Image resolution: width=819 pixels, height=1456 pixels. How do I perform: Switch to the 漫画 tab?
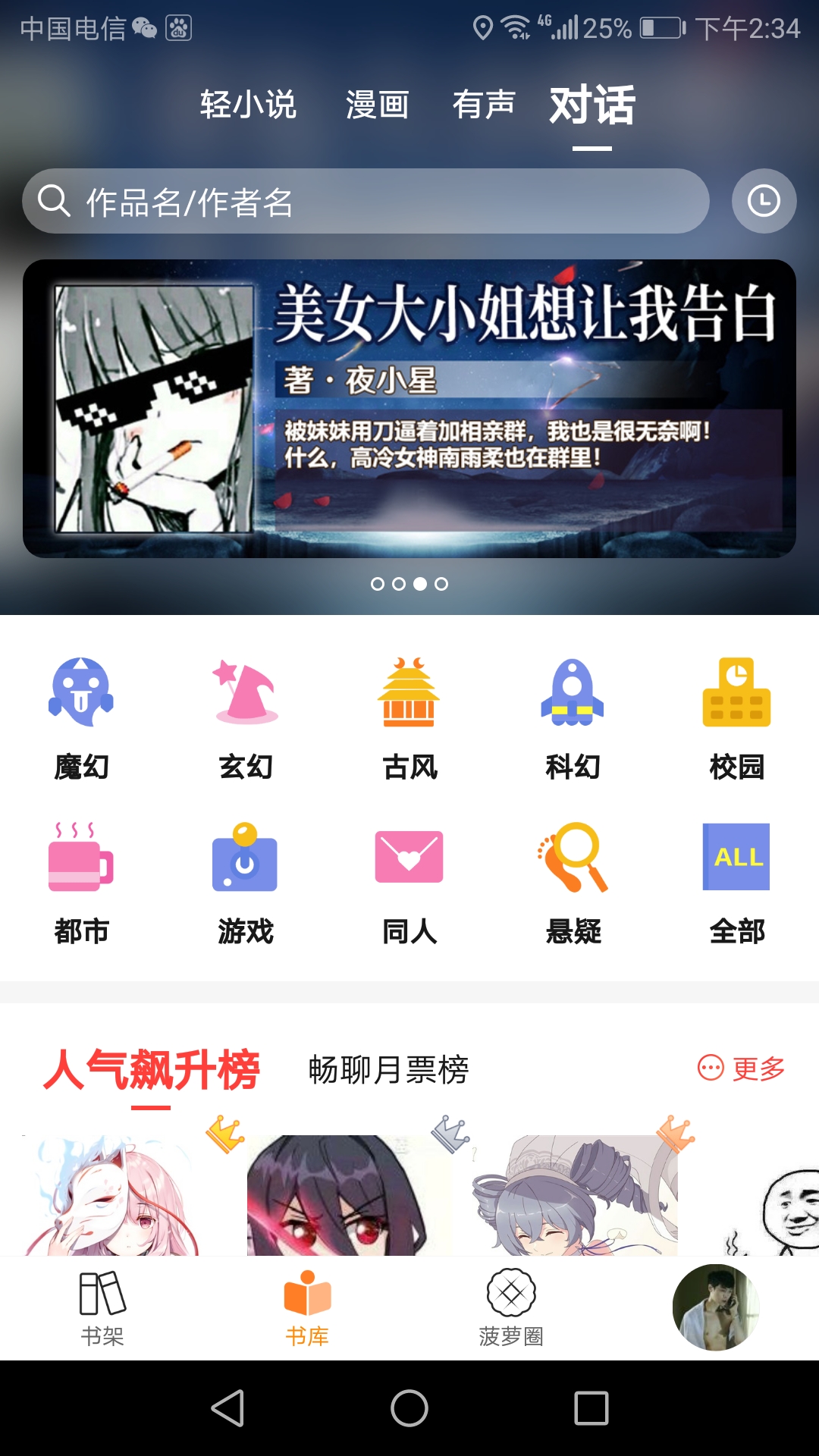377,105
